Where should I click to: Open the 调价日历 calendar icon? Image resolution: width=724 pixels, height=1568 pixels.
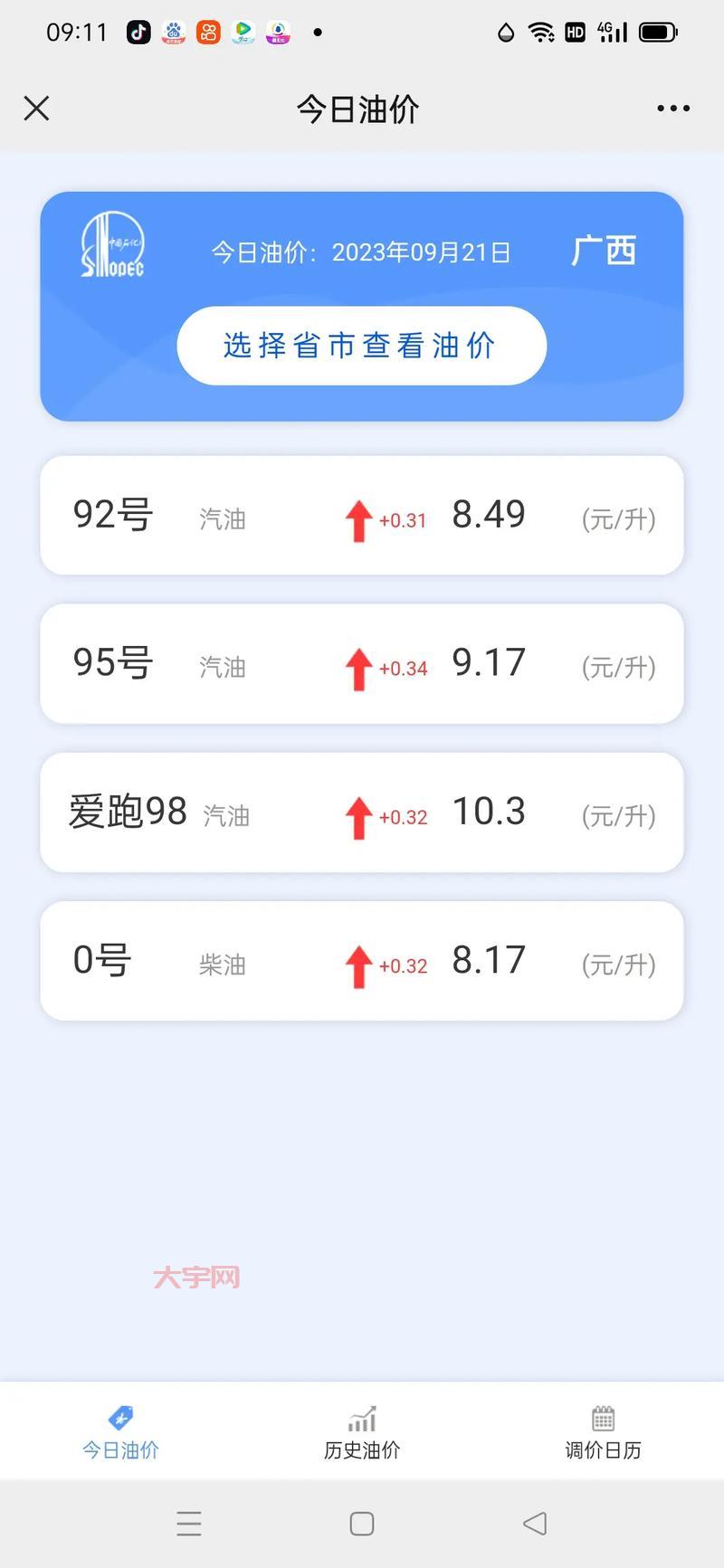coord(602,1417)
